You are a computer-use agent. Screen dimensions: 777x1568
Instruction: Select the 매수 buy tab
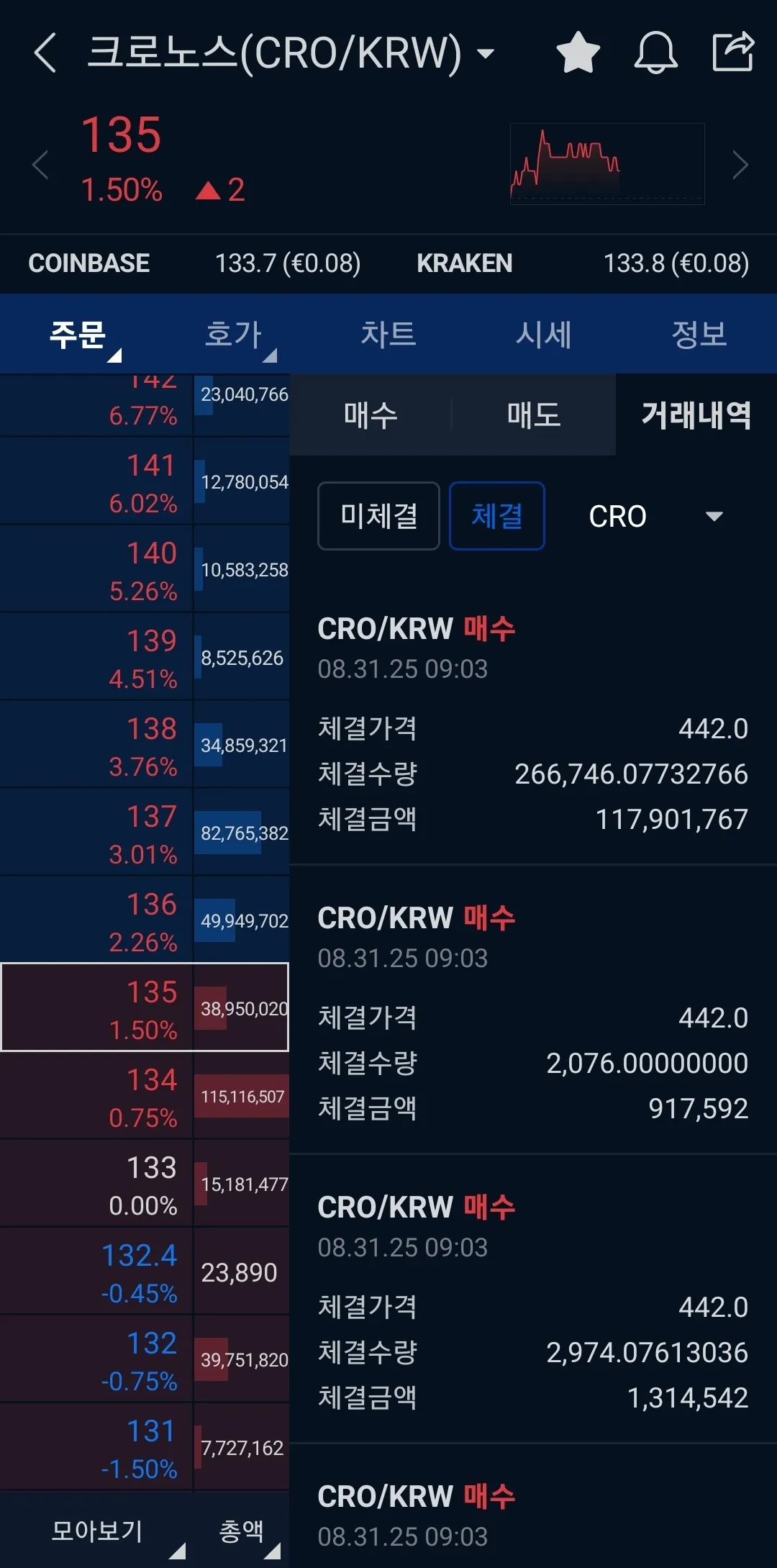pyautogui.click(x=371, y=415)
